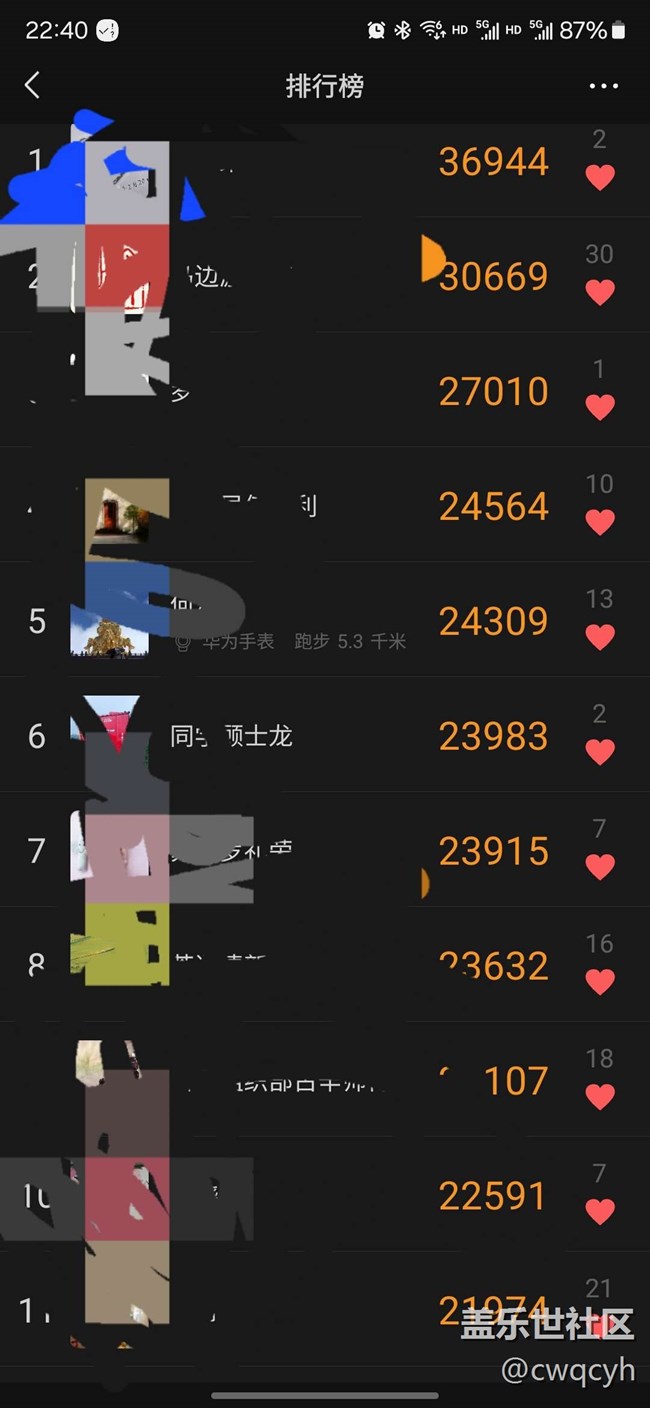
Task: Open the seventh-ranked row with 23915 steps
Action: [325, 850]
